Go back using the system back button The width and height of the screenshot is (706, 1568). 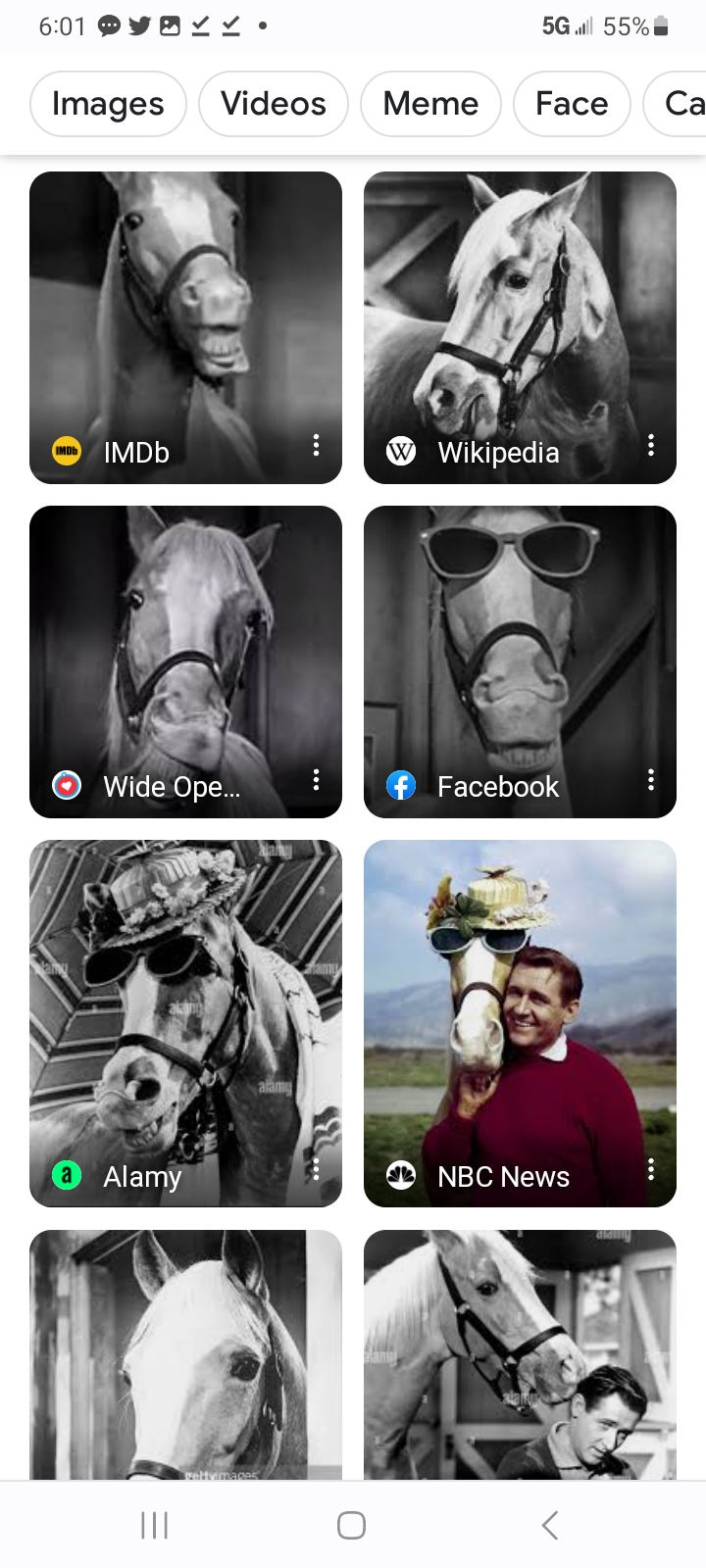click(550, 1525)
